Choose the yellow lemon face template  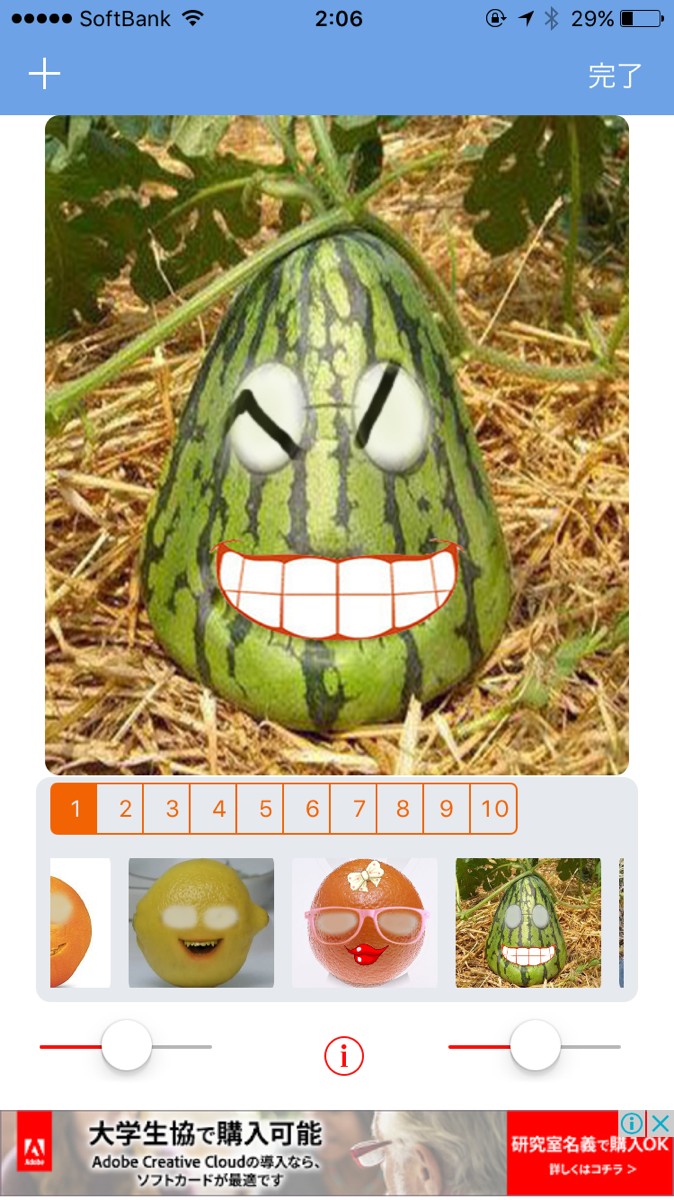pyautogui.click(x=201, y=922)
